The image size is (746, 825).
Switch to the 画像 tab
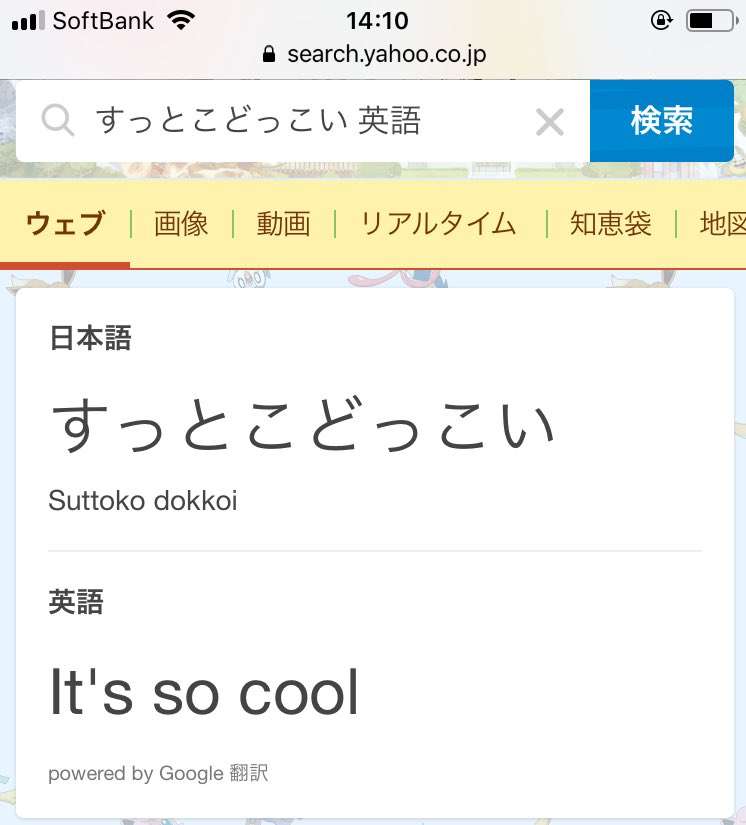180,224
